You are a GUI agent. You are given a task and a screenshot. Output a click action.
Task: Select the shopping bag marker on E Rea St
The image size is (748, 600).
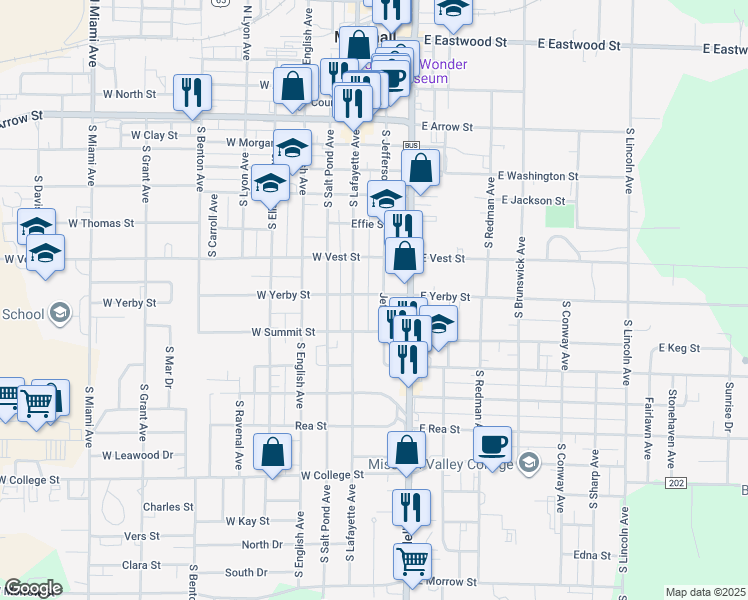406,451
